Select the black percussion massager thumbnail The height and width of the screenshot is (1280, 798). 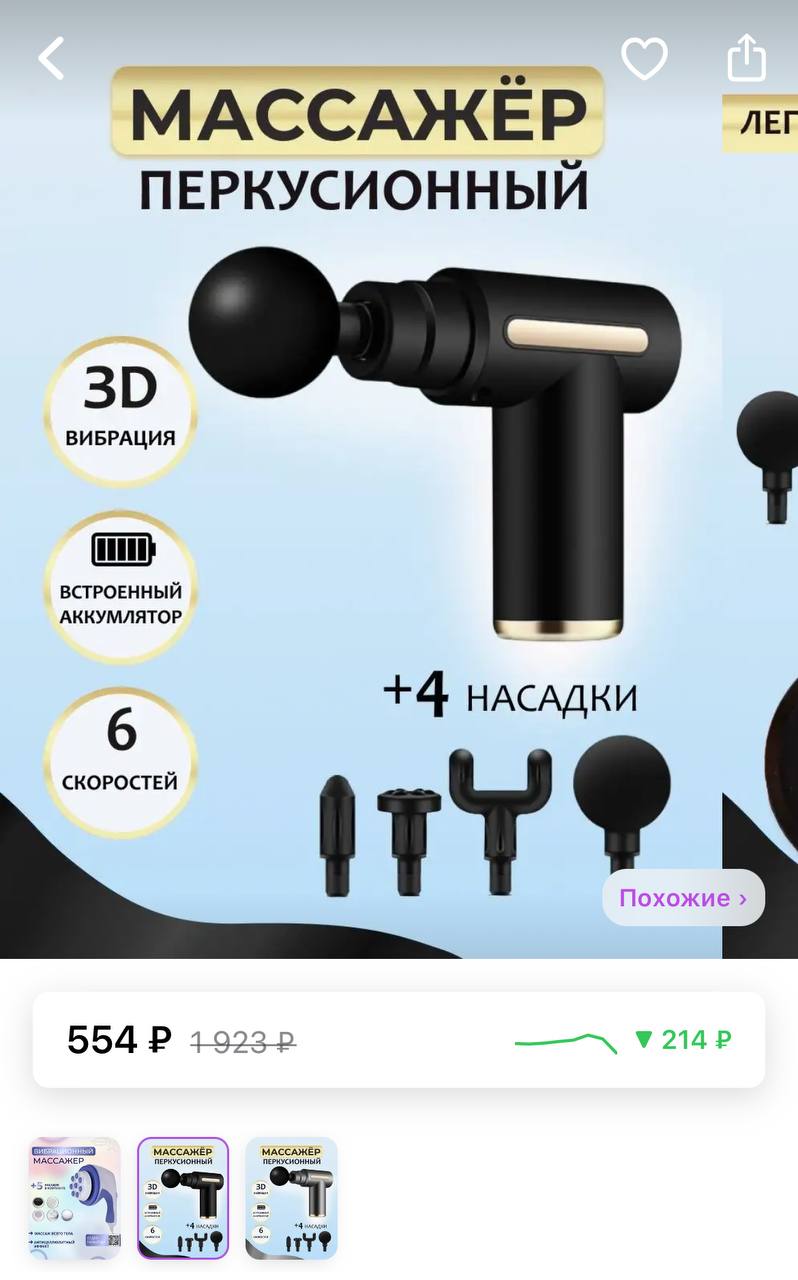pyautogui.click(x=183, y=1197)
